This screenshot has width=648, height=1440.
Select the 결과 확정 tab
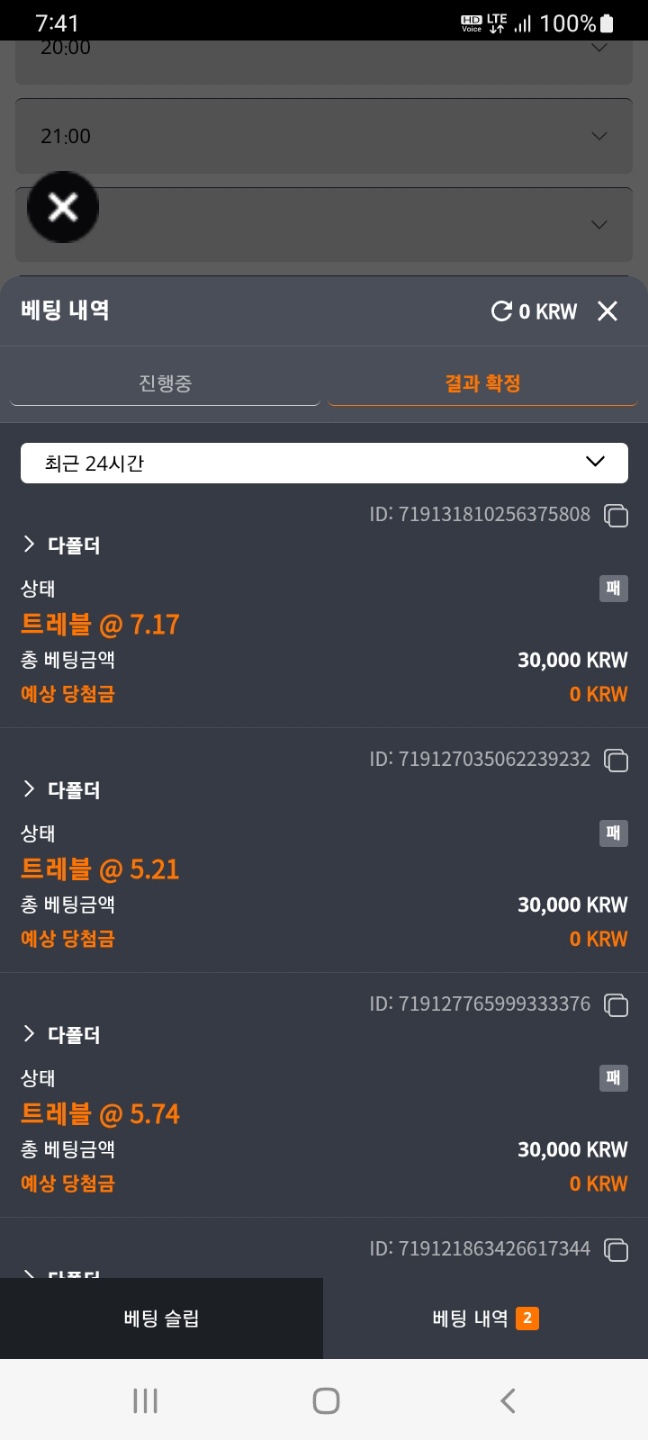pyautogui.click(x=483, y=384)
